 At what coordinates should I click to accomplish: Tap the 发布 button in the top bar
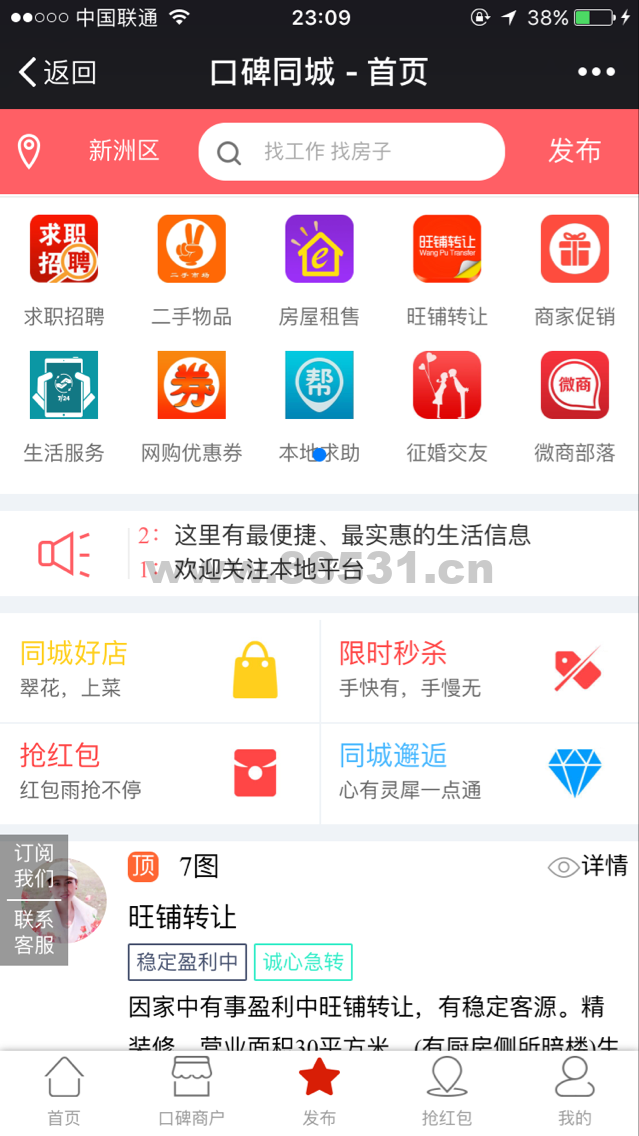(575, 151)
